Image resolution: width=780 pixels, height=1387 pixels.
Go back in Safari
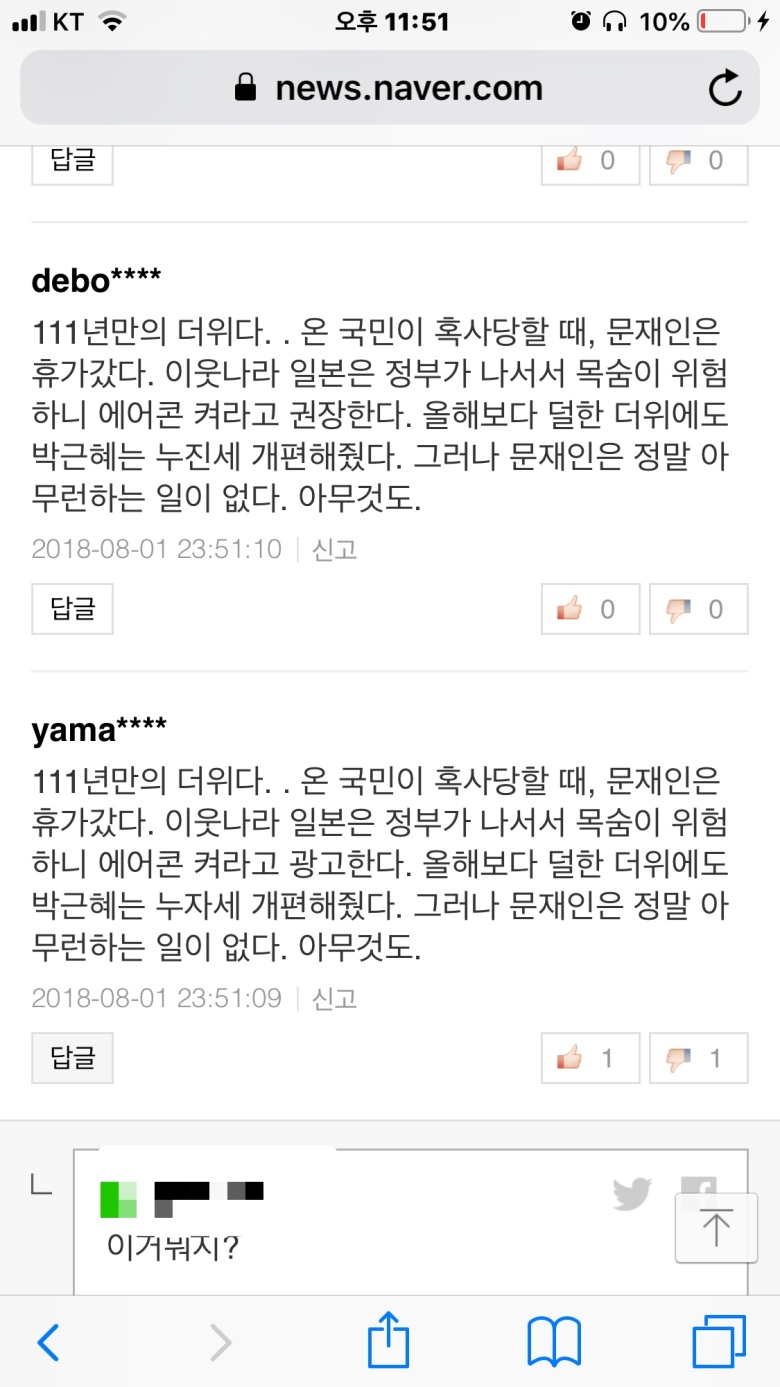coord(48,1342)
